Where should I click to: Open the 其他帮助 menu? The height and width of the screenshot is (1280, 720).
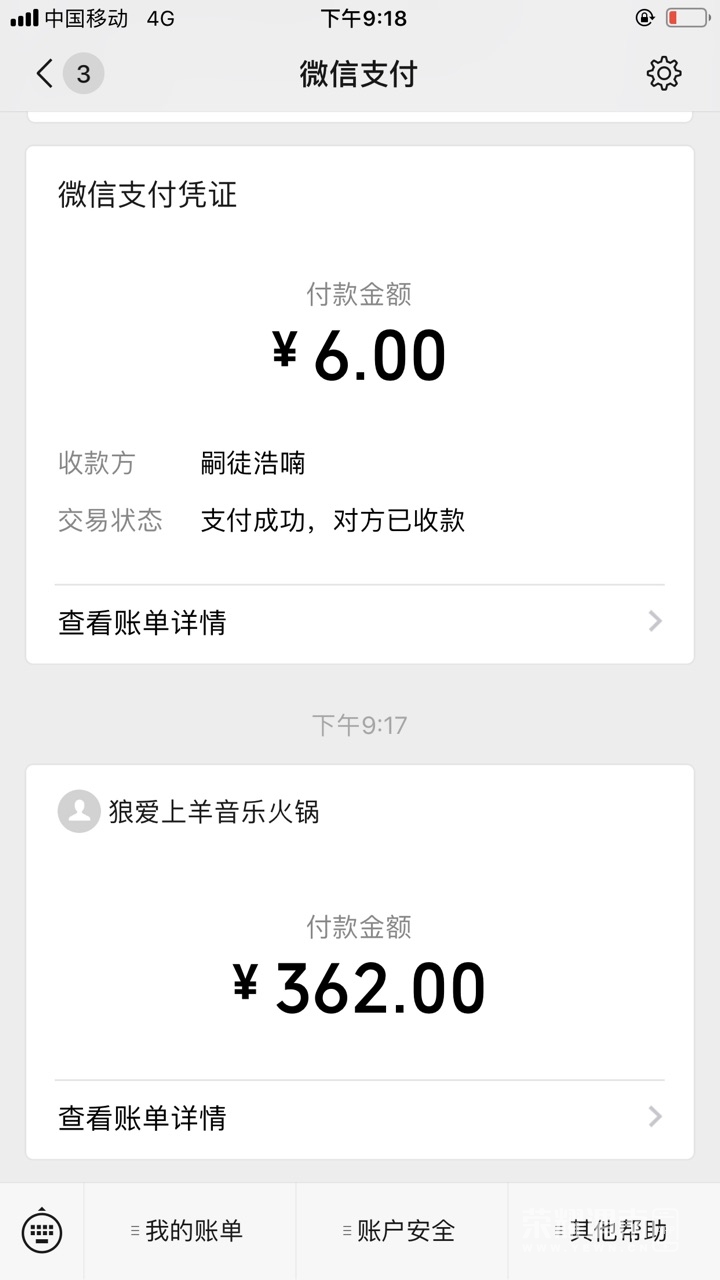pyautogui.click(x=614, y=1231)
